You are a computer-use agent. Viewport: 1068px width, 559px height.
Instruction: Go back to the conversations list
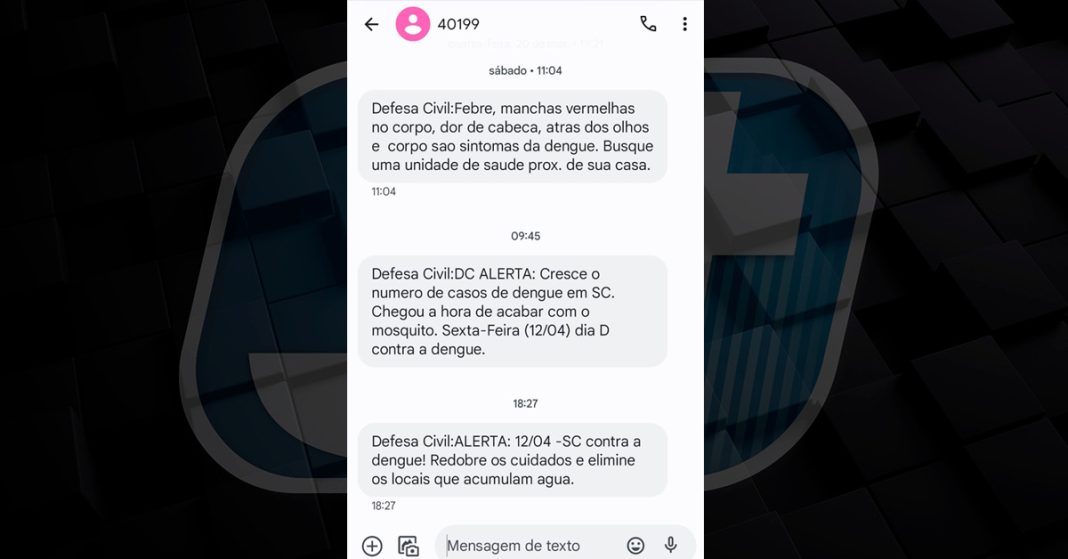[372, 24]
